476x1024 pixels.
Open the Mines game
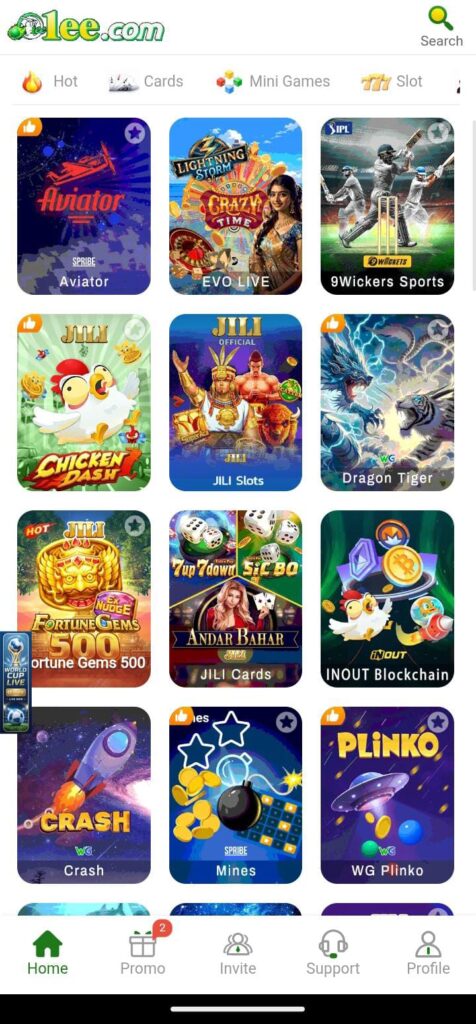tap(236, 795)
